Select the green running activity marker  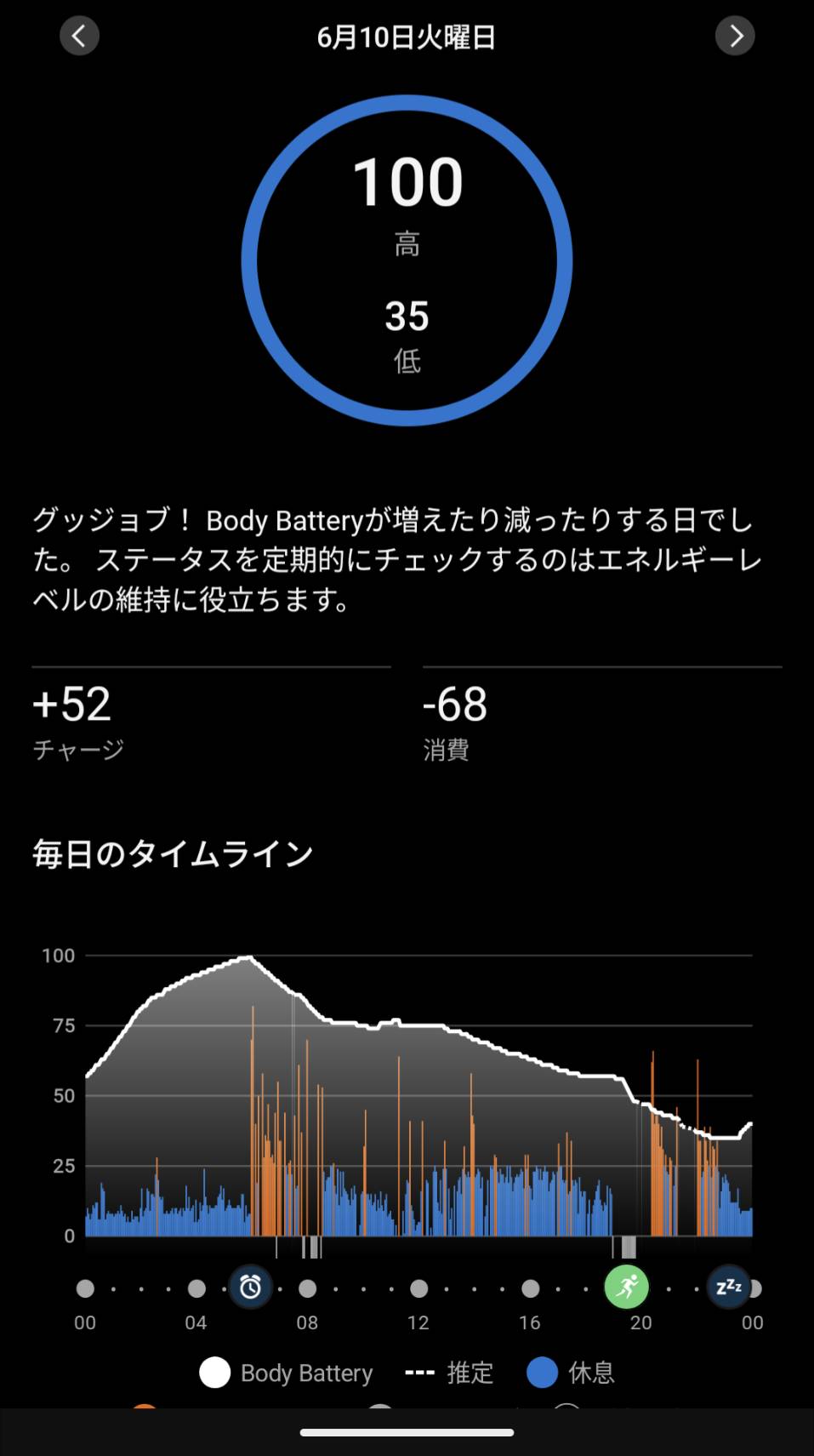[627, 1287]
